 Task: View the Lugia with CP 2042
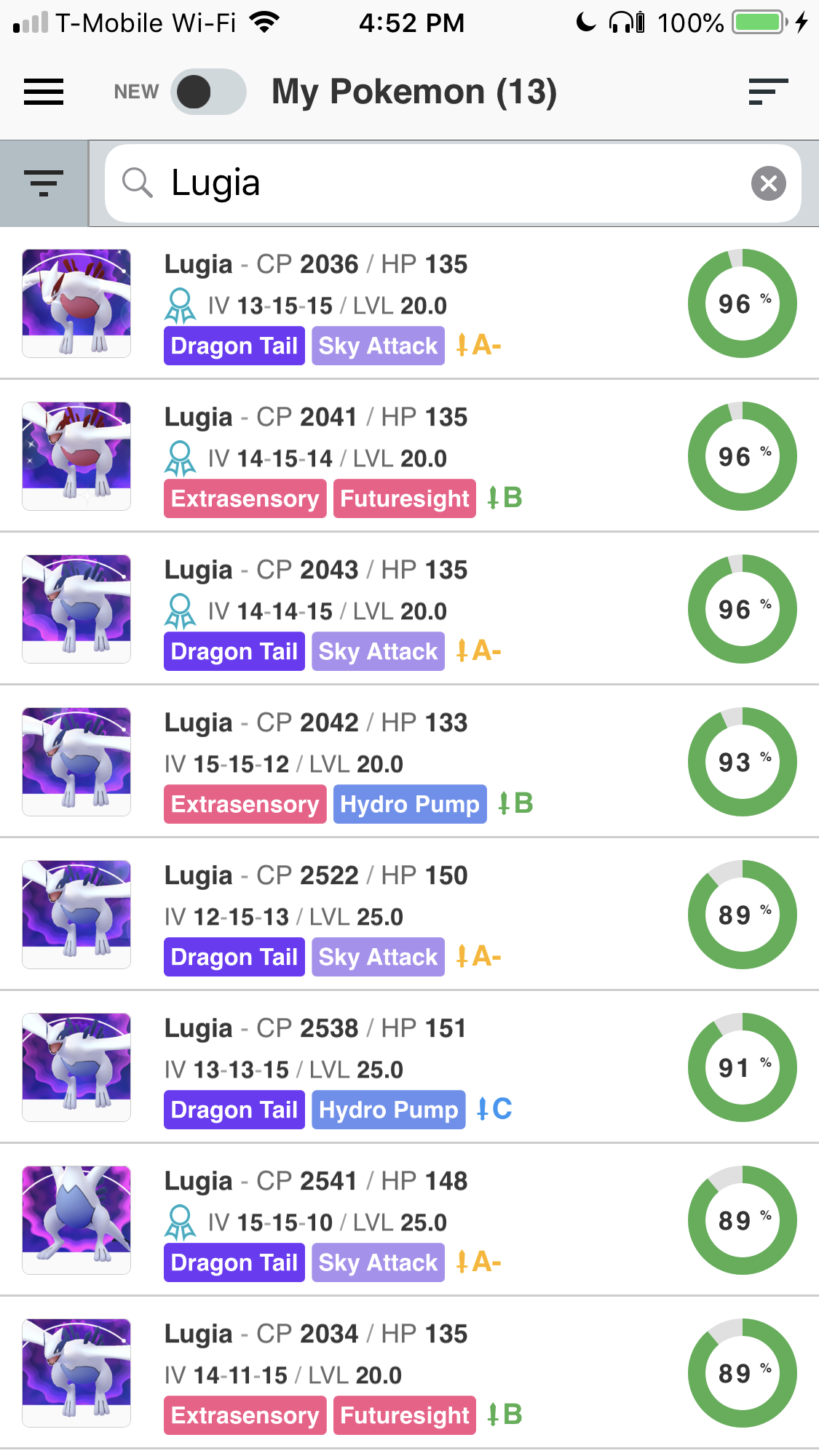[x=409, y=762]
